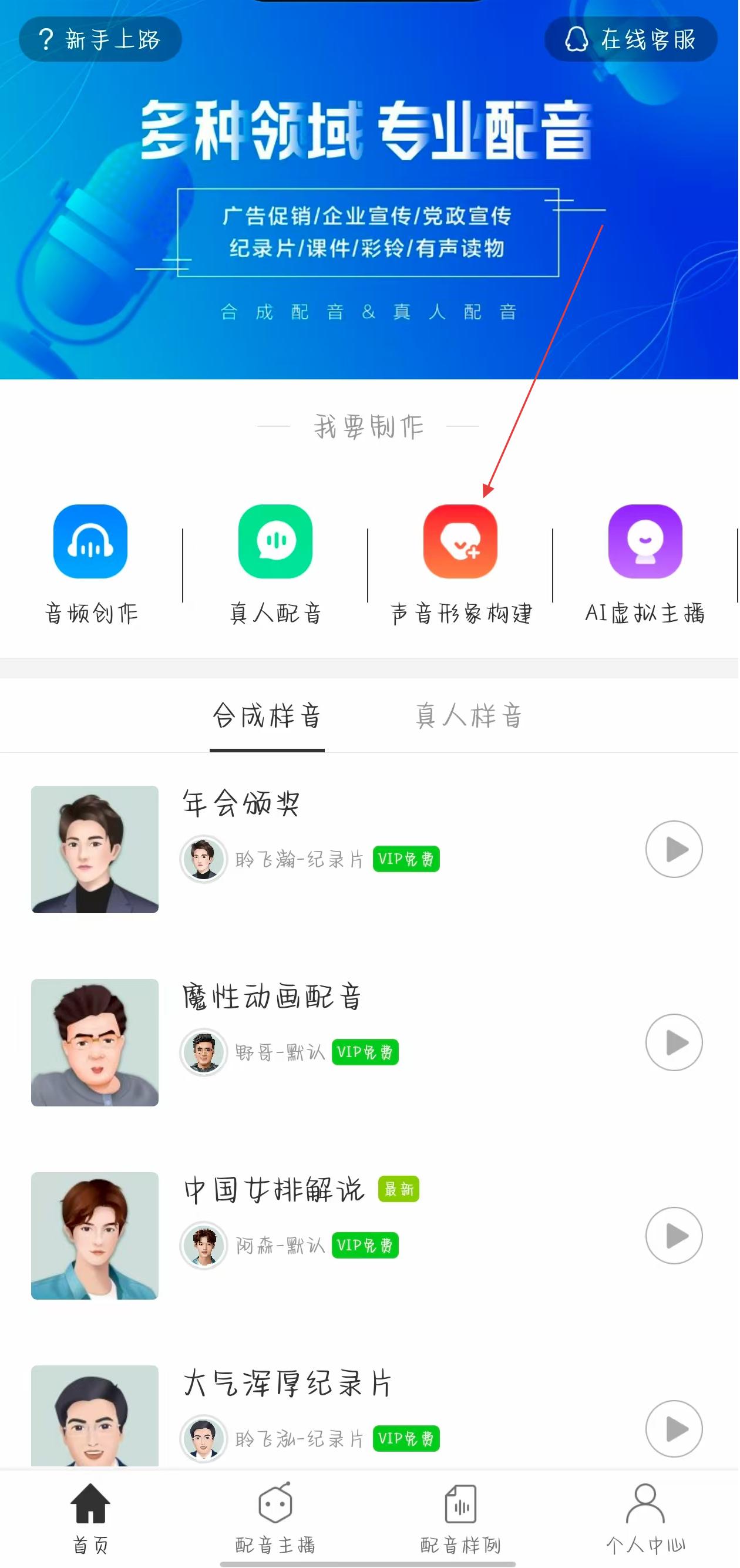This screenshot has height=1568, width=740.
Task: Open the 中国女排解说 sample portrait
Action: pyautogui.click(x=95, y=1236)
